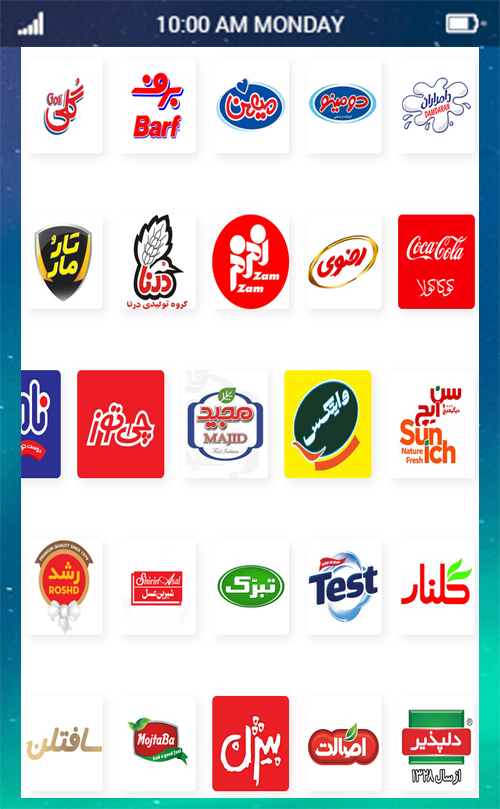Viewport: 500px width, 809px height.
Task: Choose the Roshd brand tile
Action: (64, 587)
